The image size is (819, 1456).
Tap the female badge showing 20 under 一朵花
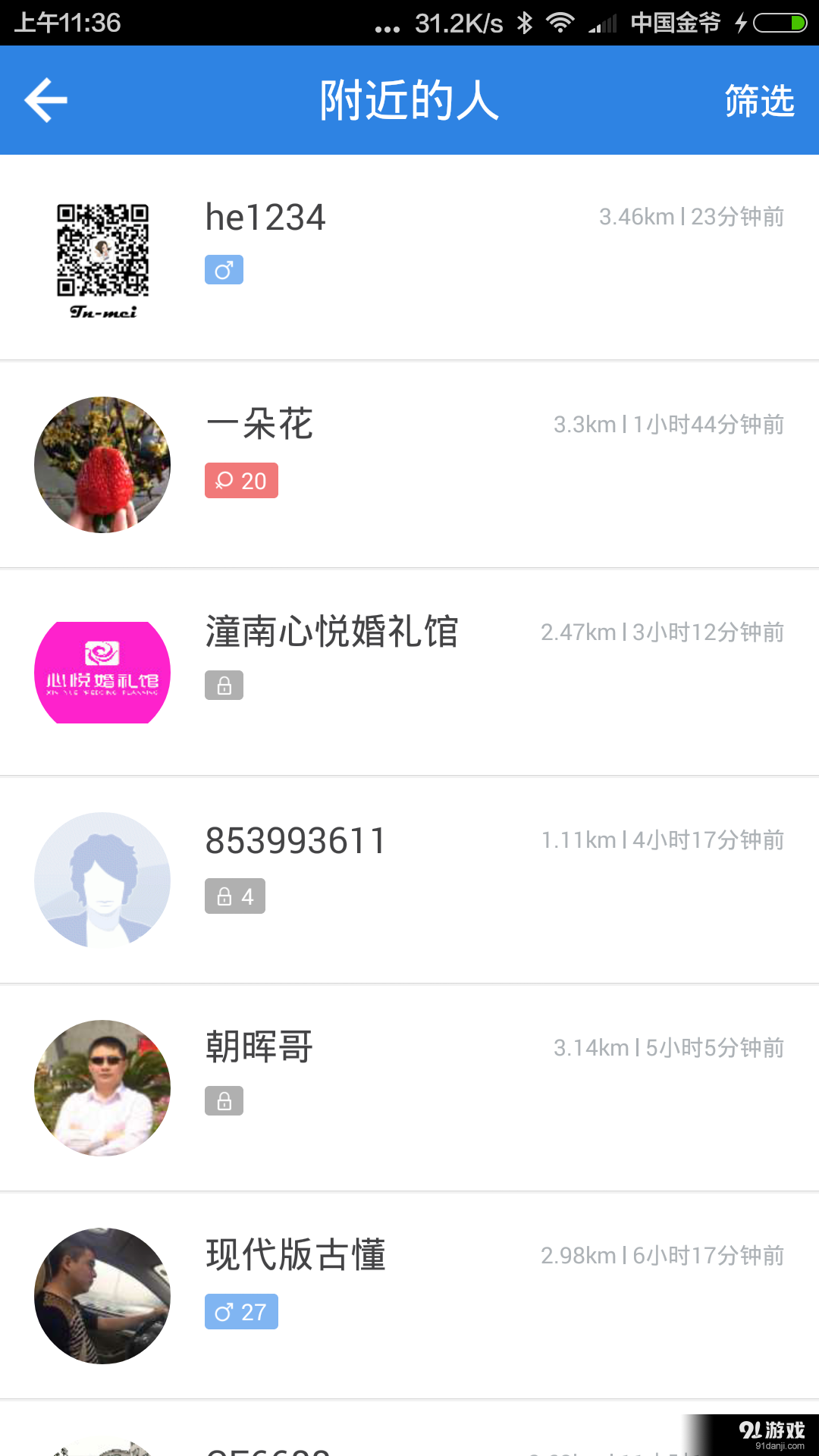(x=240, y=479)
